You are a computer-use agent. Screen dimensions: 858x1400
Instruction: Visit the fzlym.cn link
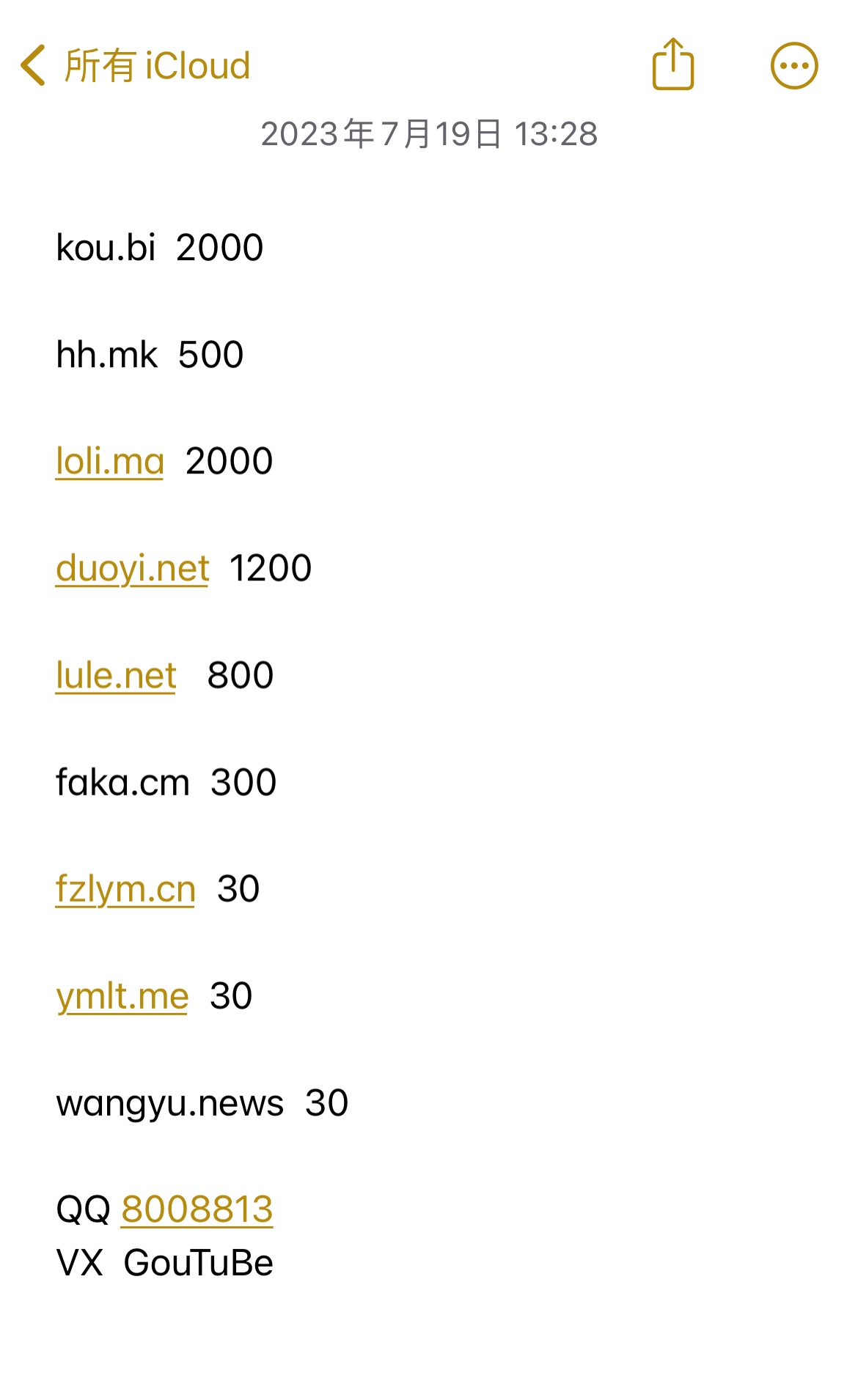pos(125,890)
